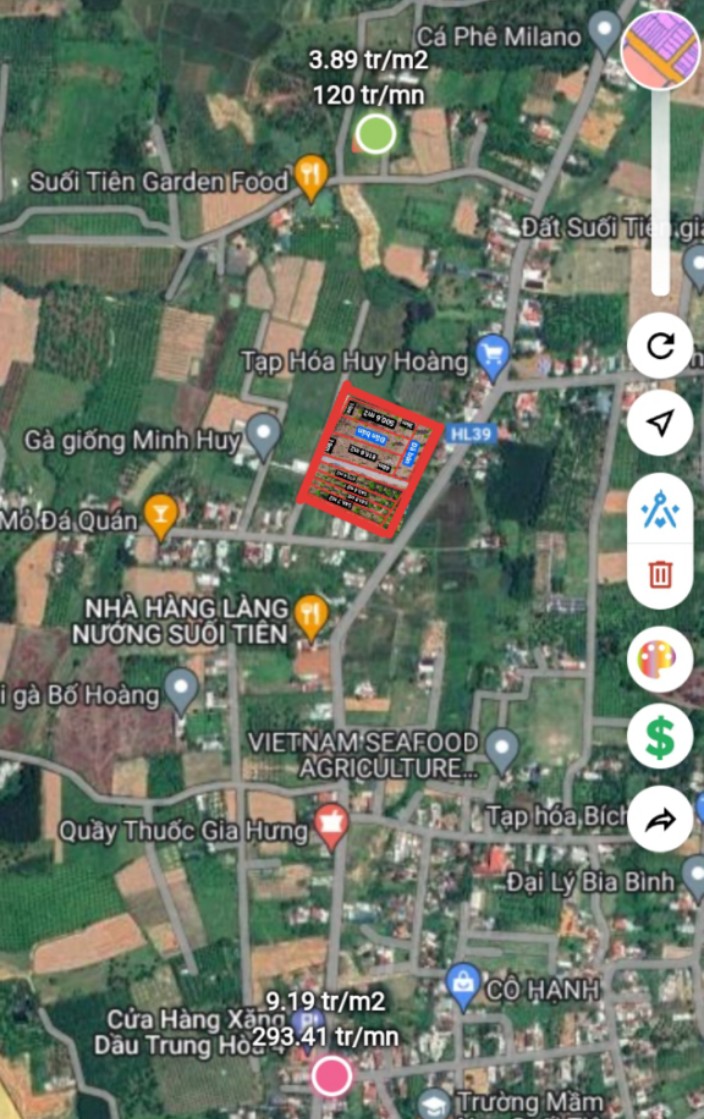
Task: Center map on my location
Action: [x=660, y=422]
